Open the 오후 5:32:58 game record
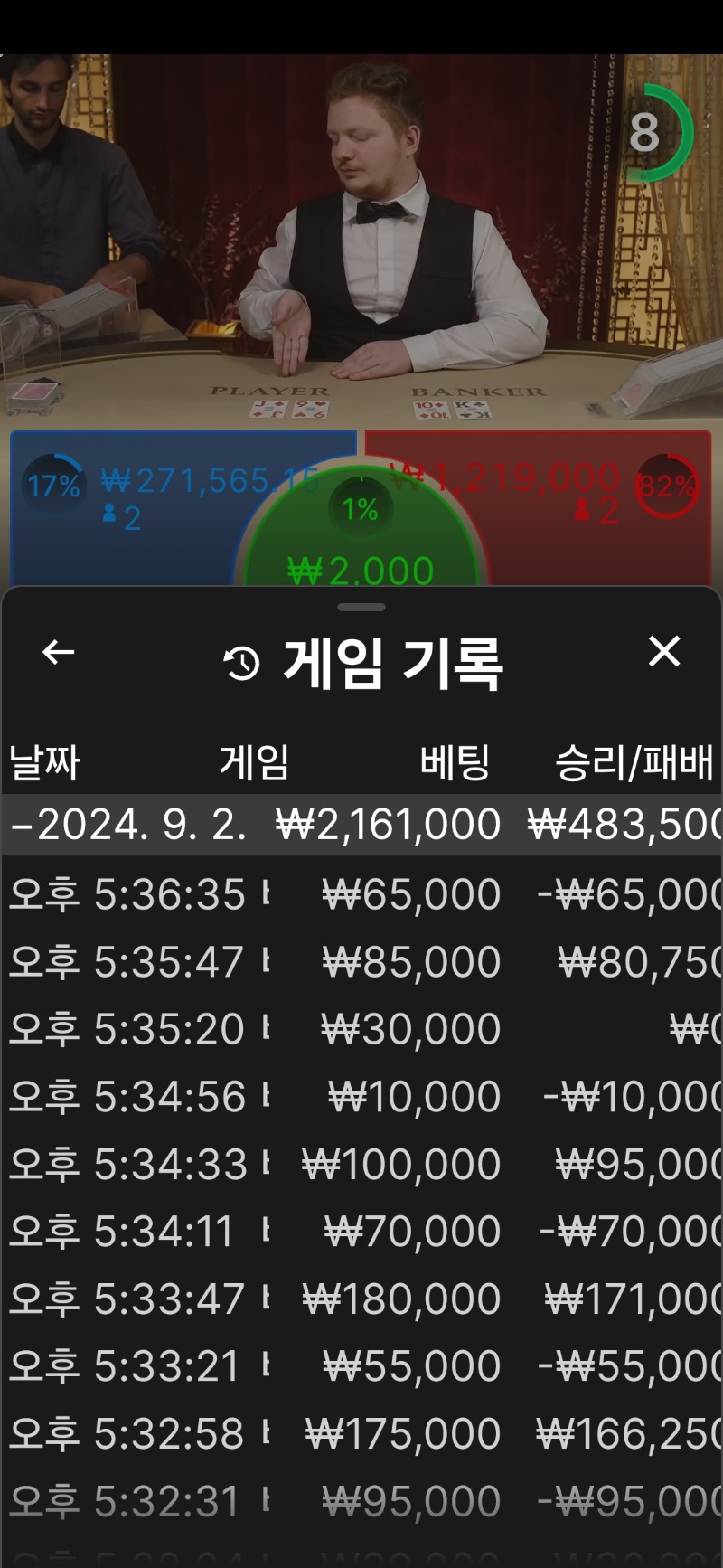Screen dimensions: 723x1568 (x=361, y=1434)
